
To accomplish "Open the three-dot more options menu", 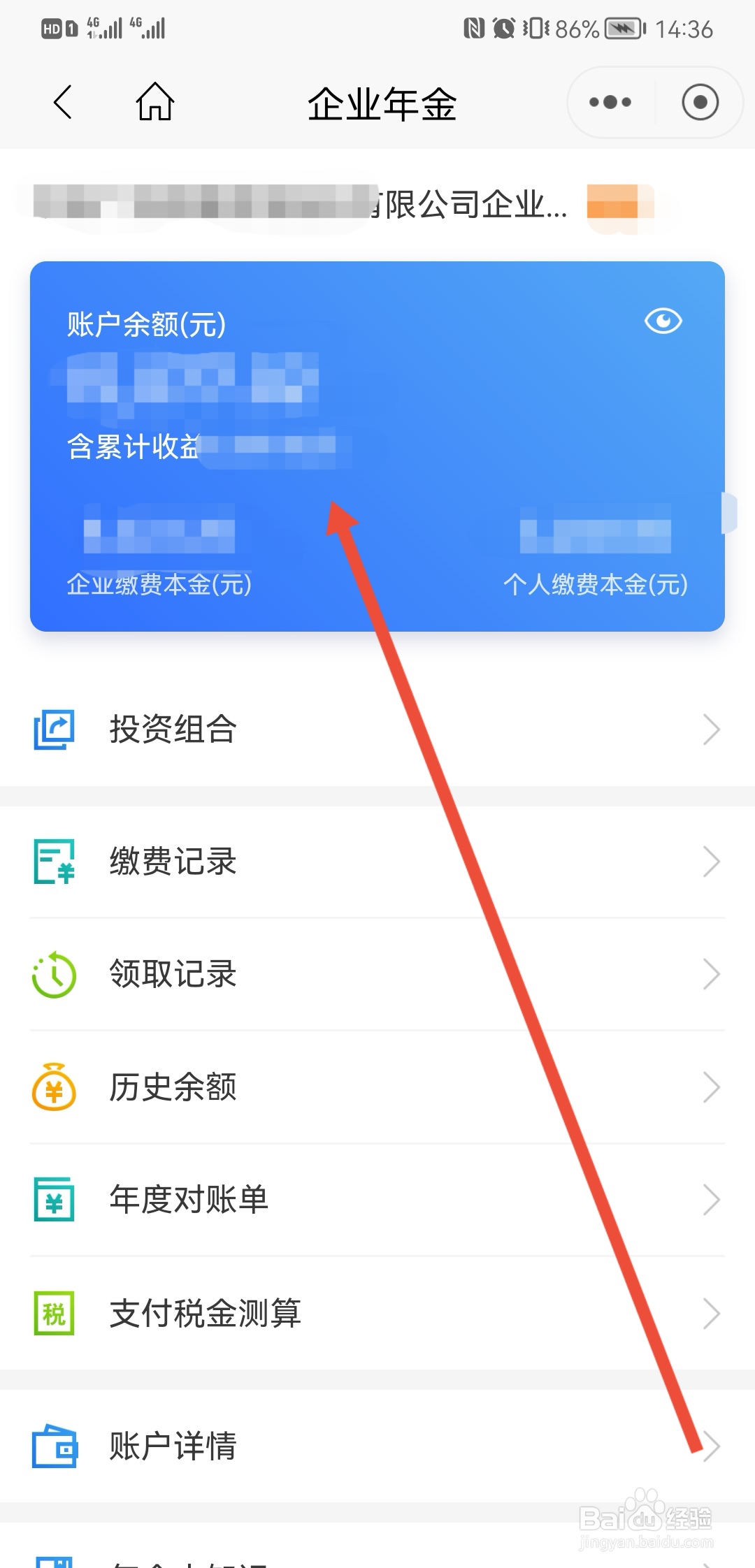I will point(608,102).
